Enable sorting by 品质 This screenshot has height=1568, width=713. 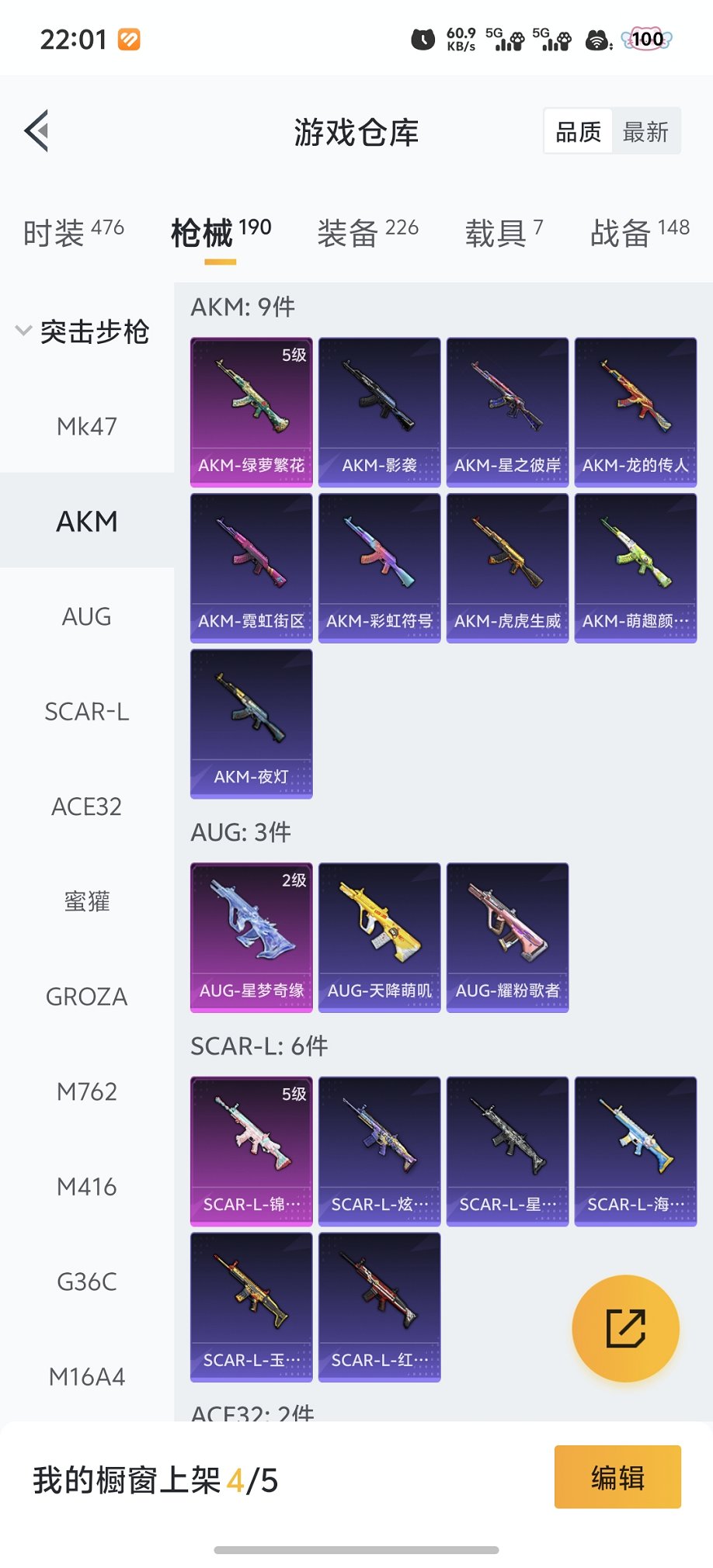pos(577,130)
